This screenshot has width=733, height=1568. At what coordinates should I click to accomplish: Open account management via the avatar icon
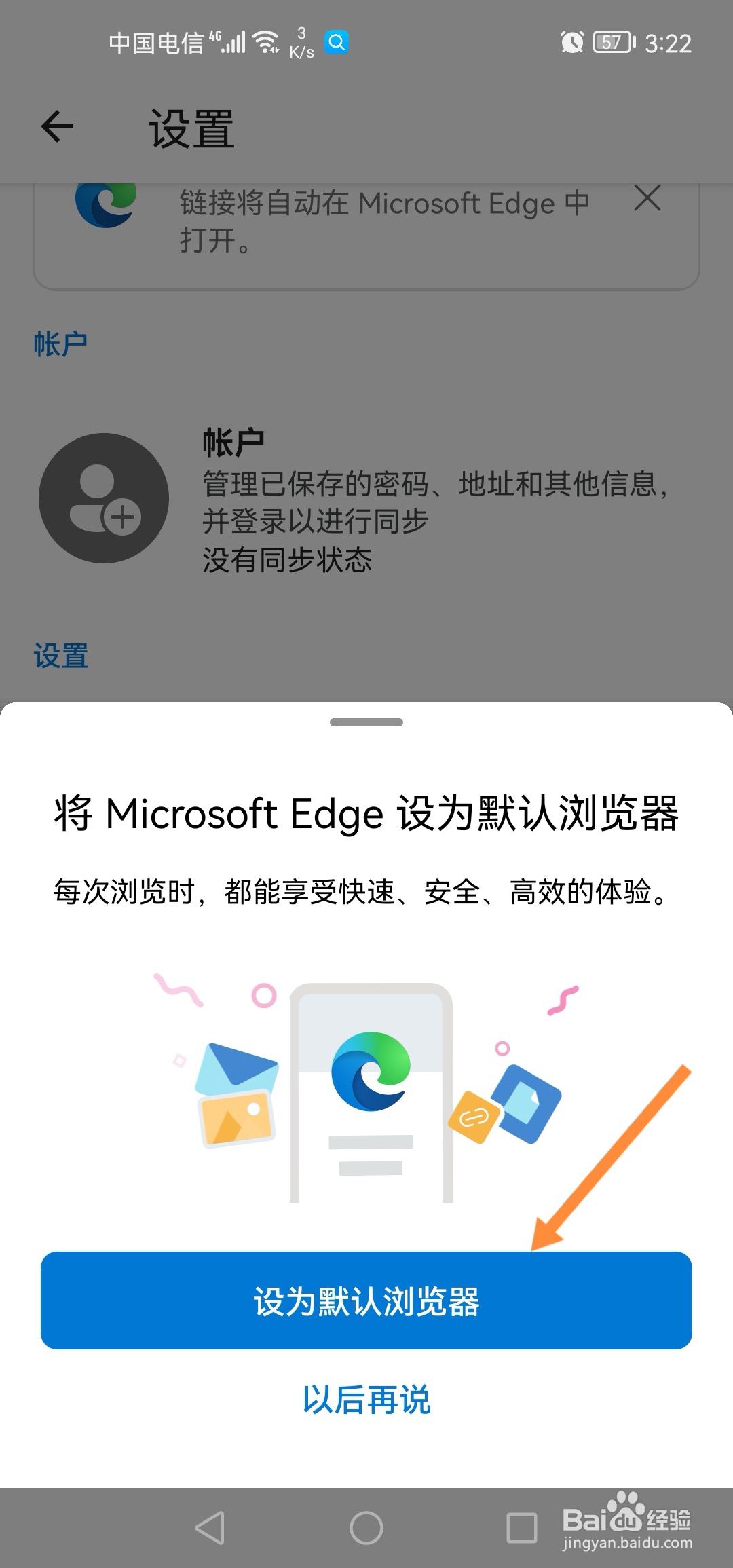point(103,498)
